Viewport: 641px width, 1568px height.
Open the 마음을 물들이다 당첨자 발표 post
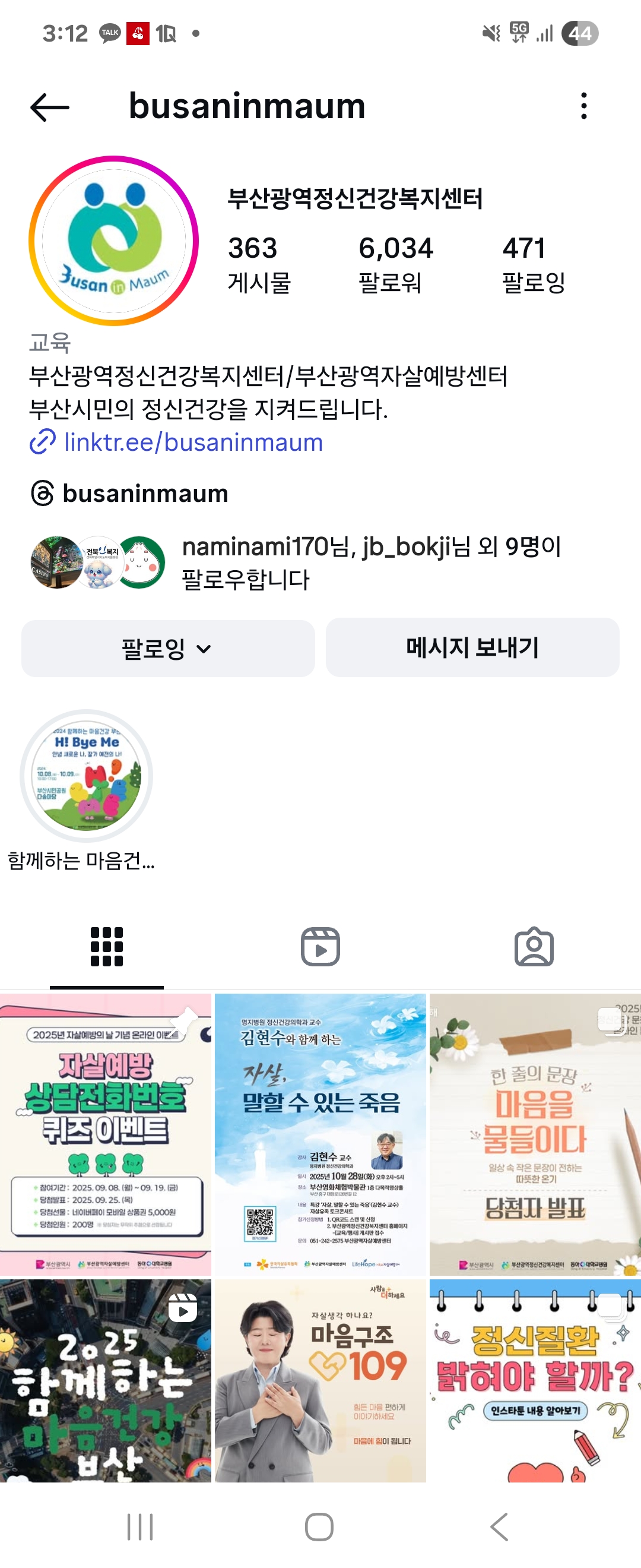(535, 1135)
